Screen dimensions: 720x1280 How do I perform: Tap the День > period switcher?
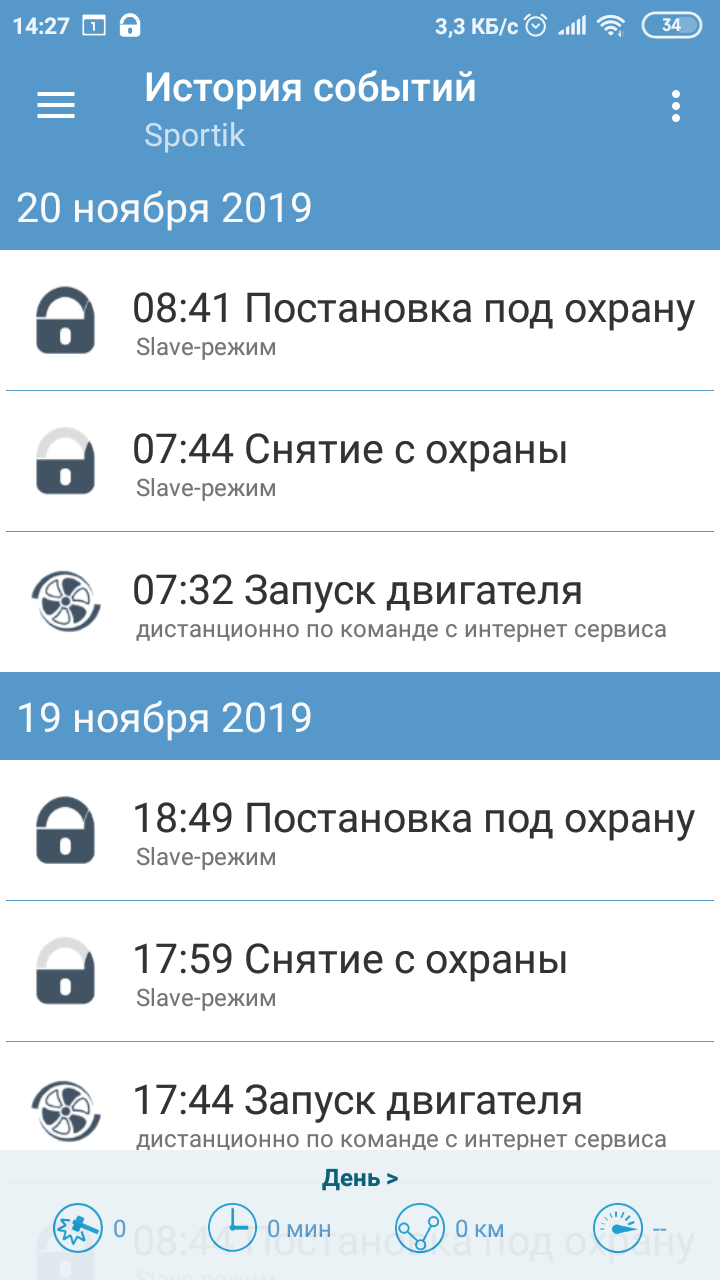[360, 1178]
